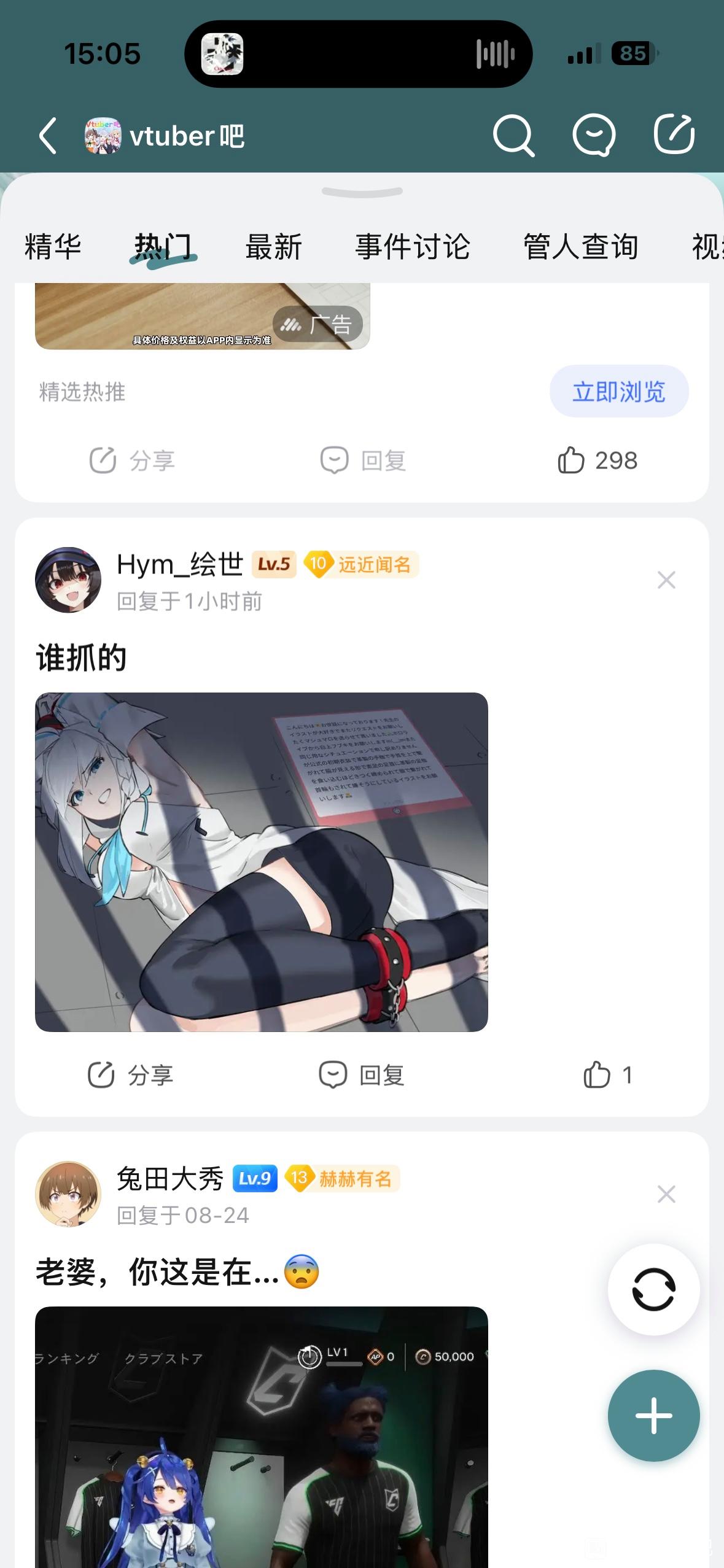724x1568 pixels.
Task: Create a new post with the plus button
Action: 653,1416
